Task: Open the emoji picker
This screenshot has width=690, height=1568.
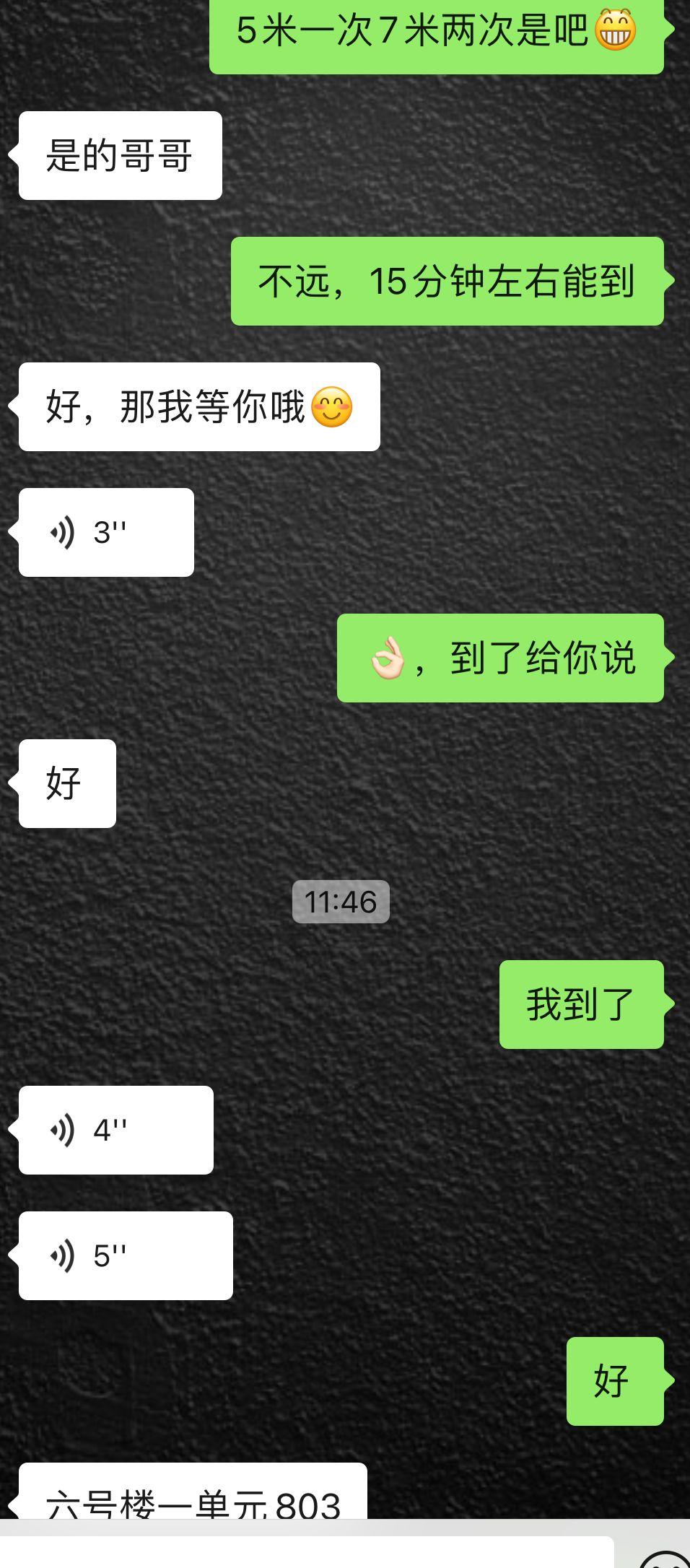Action: [x=663, y=1559]
